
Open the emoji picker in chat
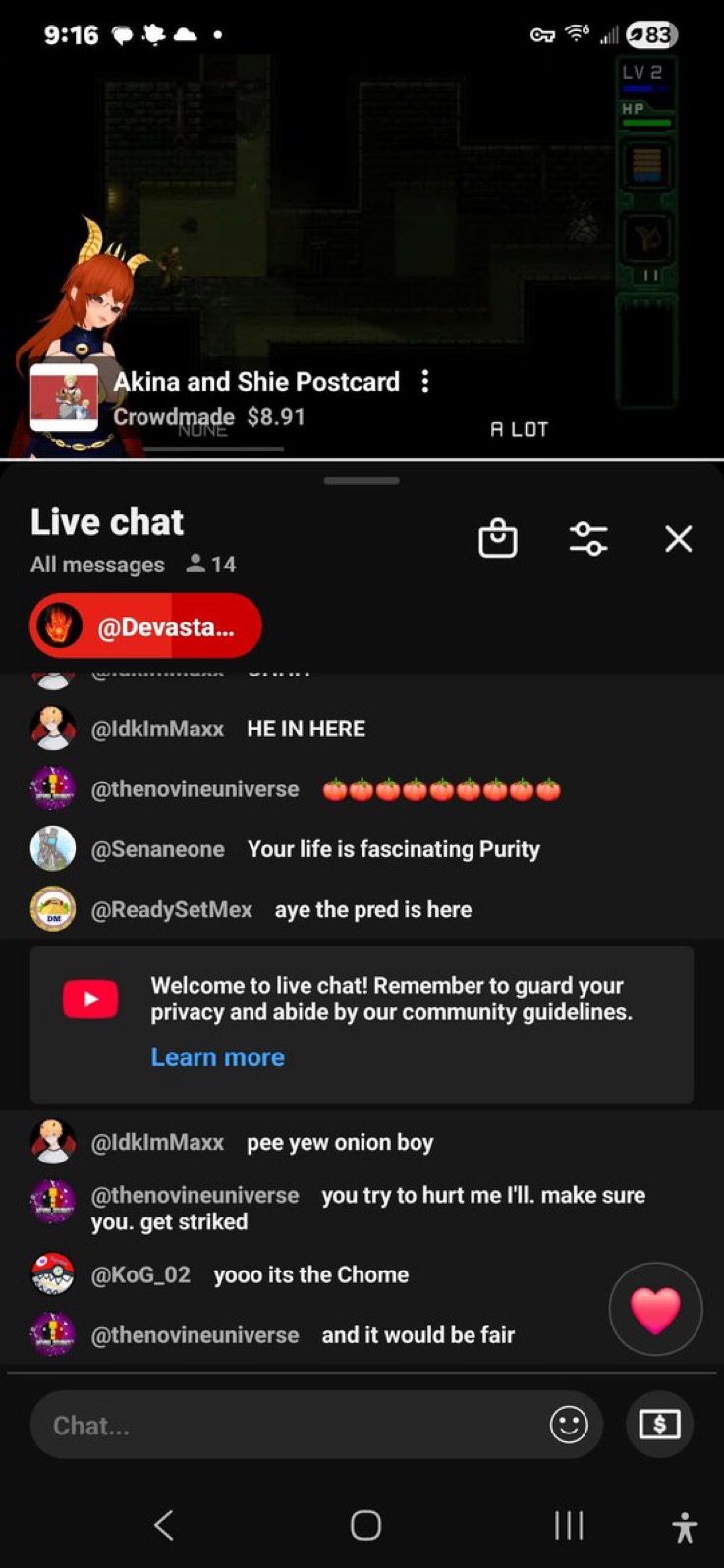[569, 1425]
